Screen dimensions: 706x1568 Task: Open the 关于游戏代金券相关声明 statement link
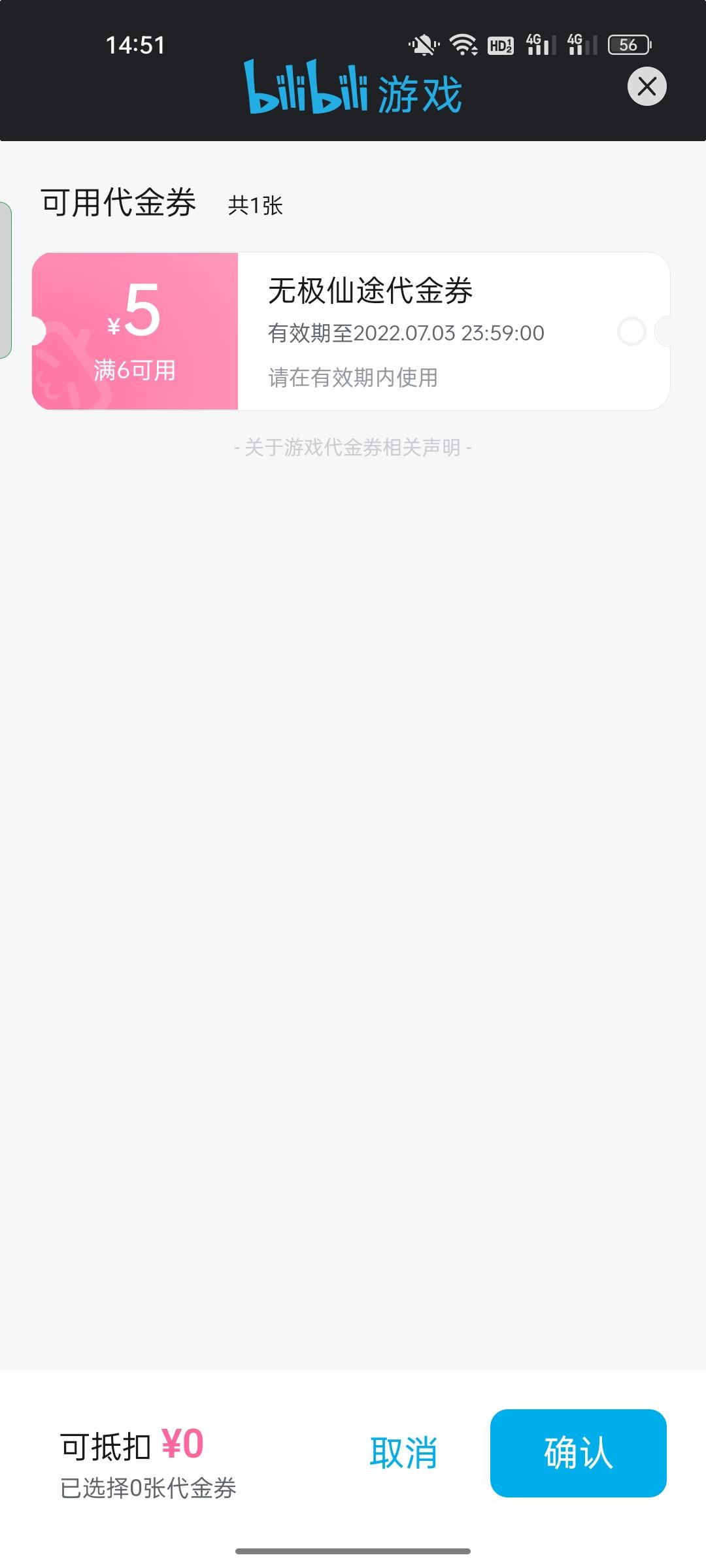click(x=353, y=448)
